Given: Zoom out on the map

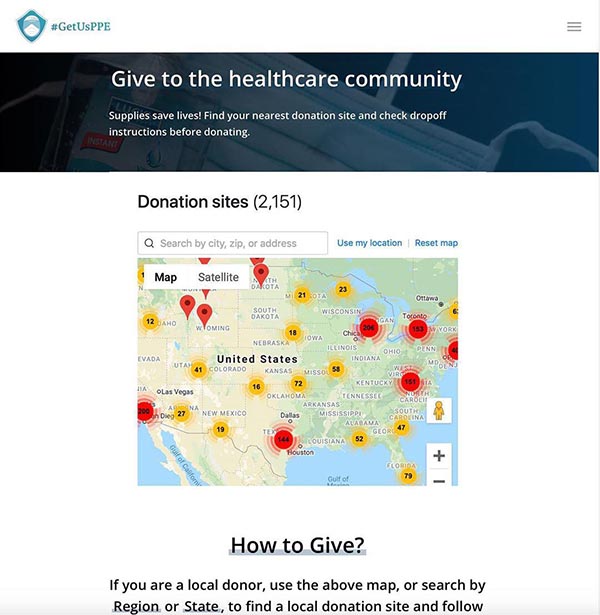Looking at the screenshot, I should 439,480.
